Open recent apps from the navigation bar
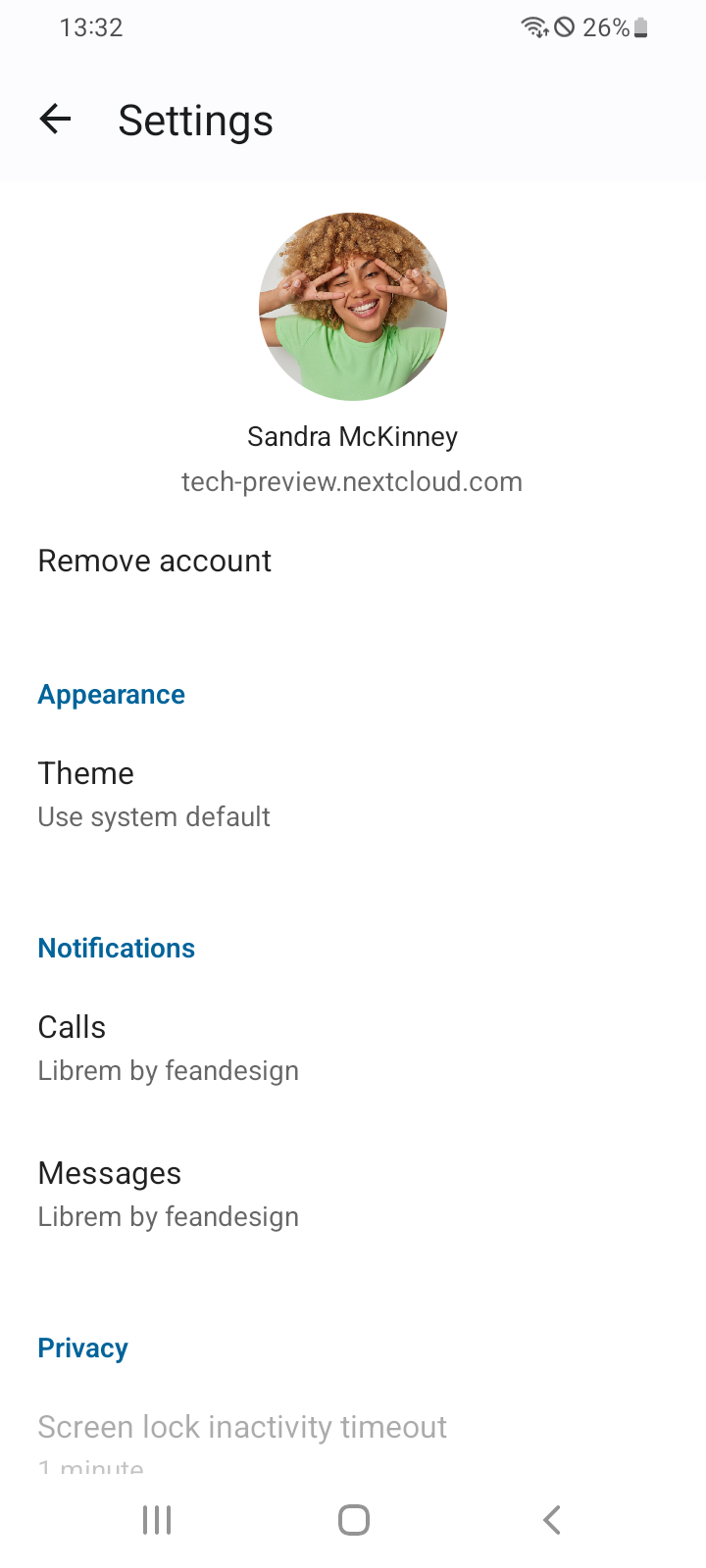The height and width of the screenshot is (1568, 706). point(157,1520)
